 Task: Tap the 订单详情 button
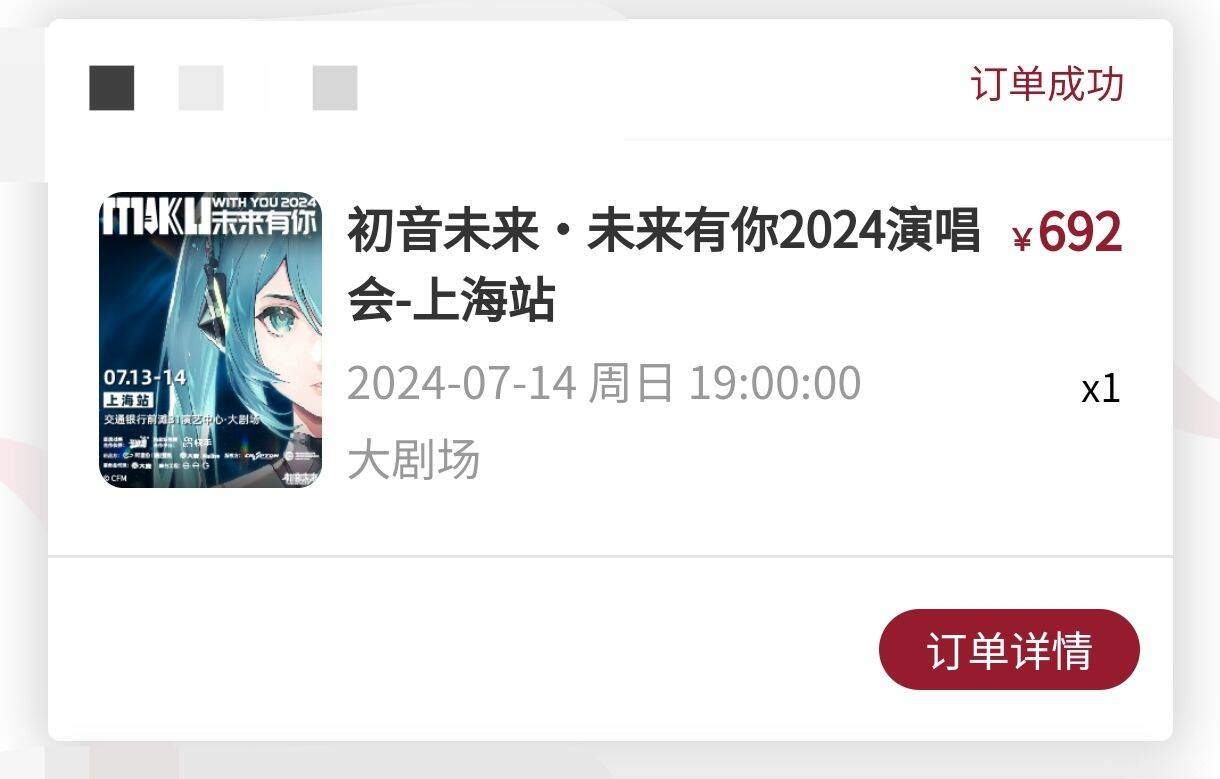[x=1008, y=650]
